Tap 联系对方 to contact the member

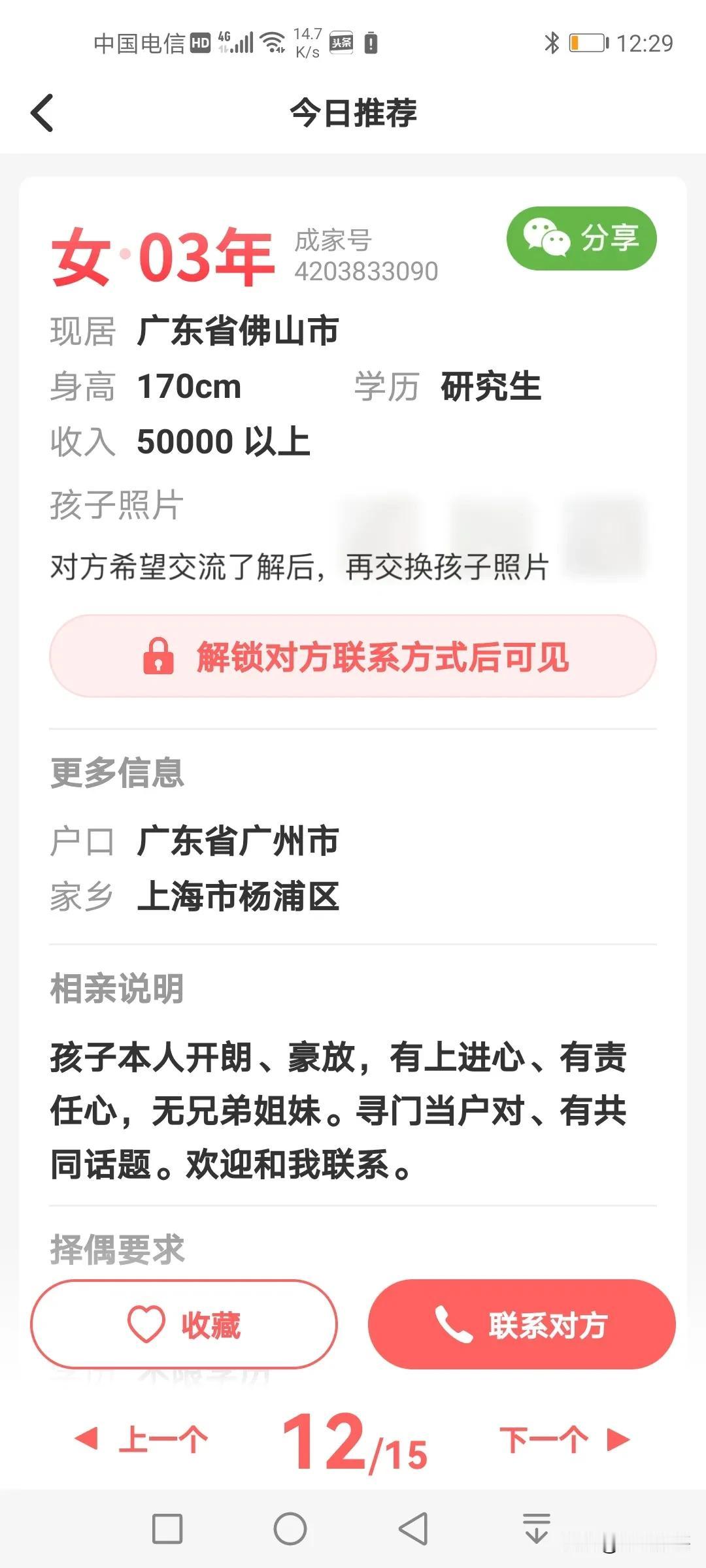[523, 1324]
